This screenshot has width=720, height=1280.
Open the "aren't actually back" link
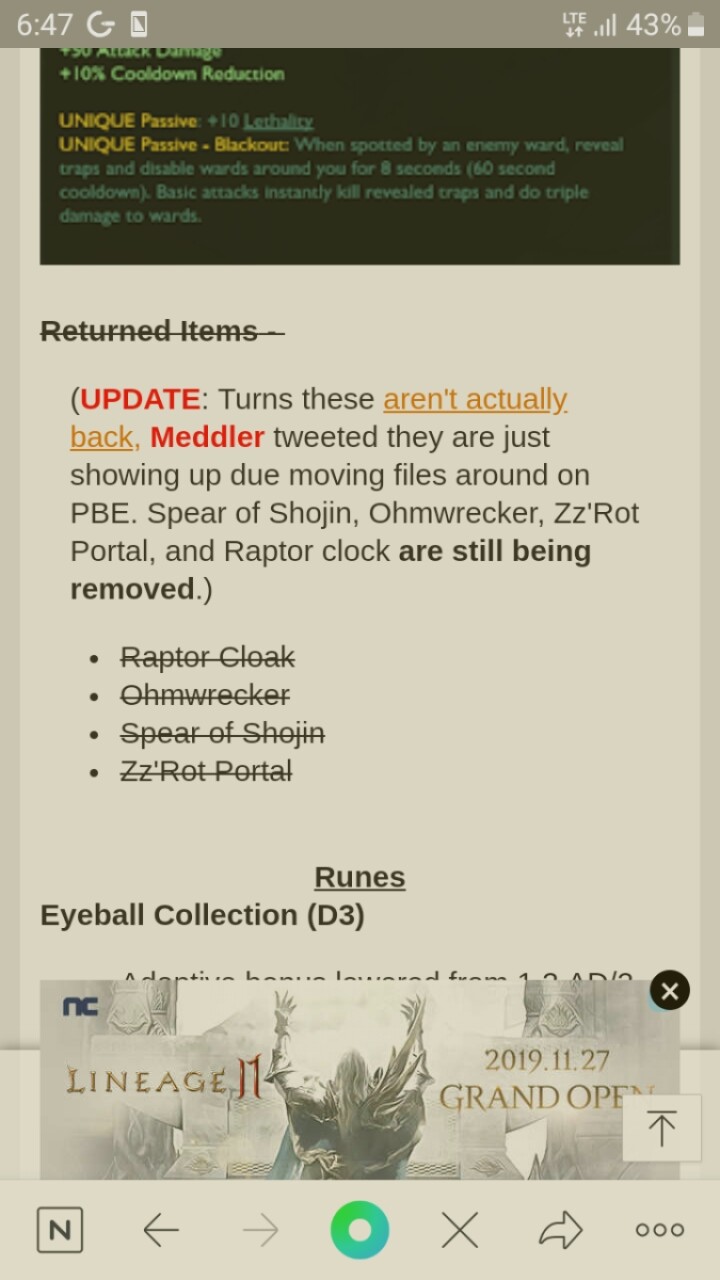click(x=474, y=400)
